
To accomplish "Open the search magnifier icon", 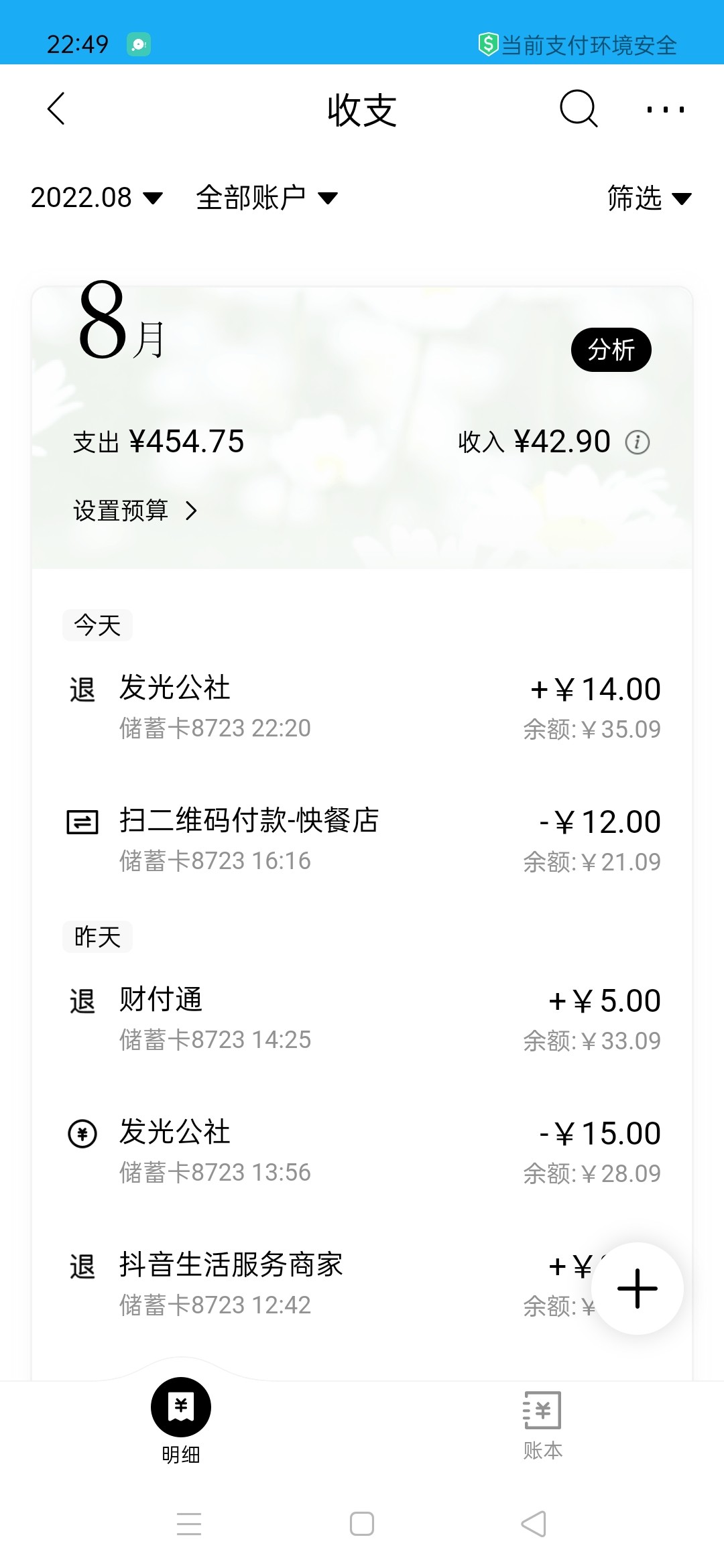I will coord(578,109).
